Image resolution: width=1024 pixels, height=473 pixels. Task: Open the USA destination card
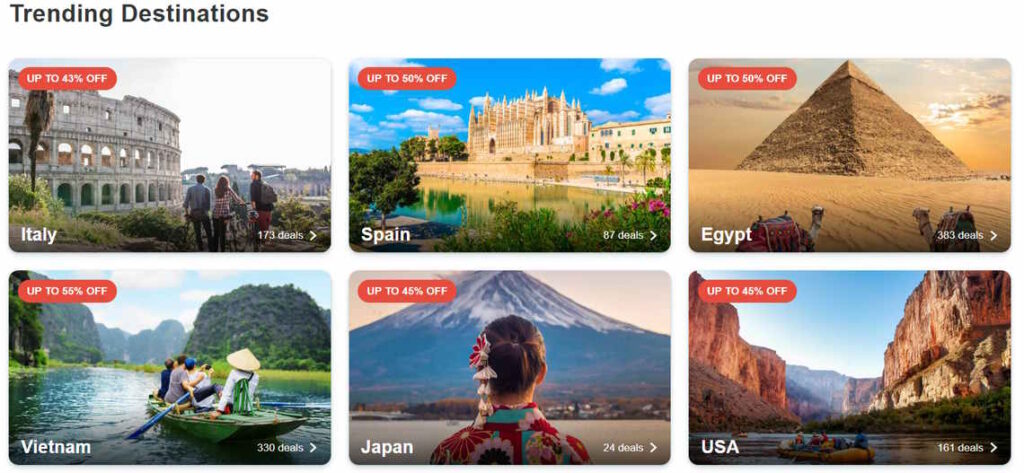(849, 367)
